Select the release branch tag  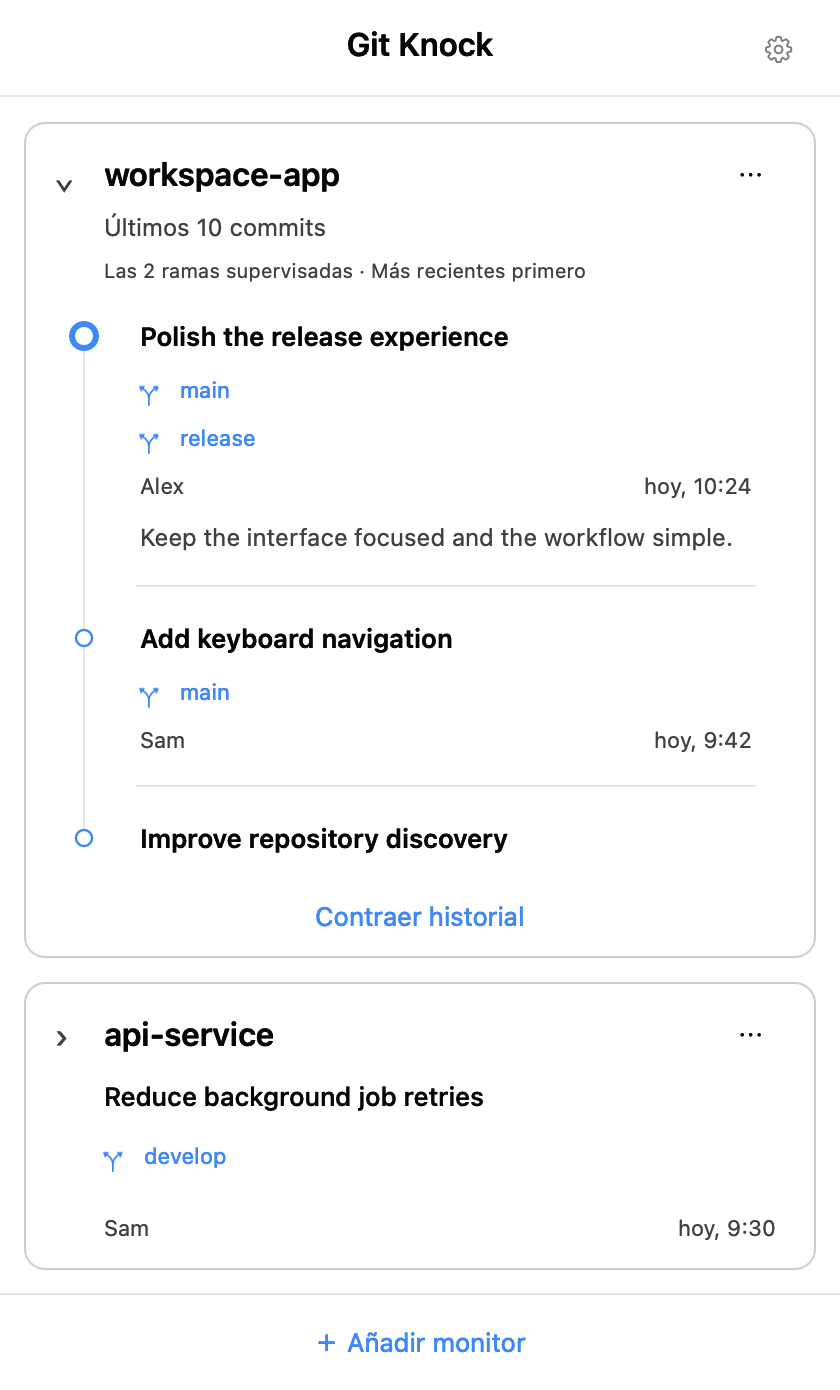(x=197, y=439)
